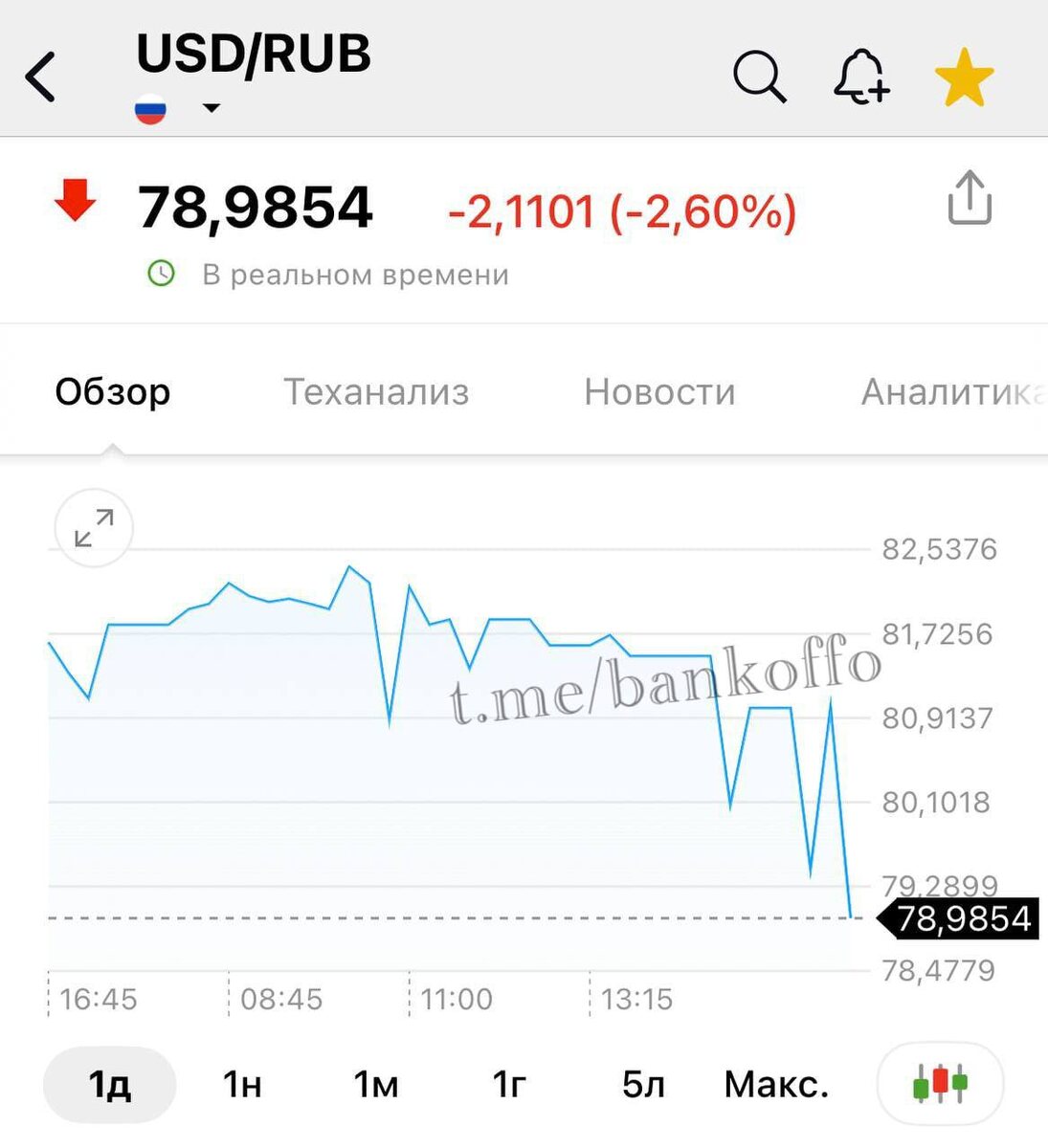
Task: Select the 1д chart range
Action: [109, 1085]
